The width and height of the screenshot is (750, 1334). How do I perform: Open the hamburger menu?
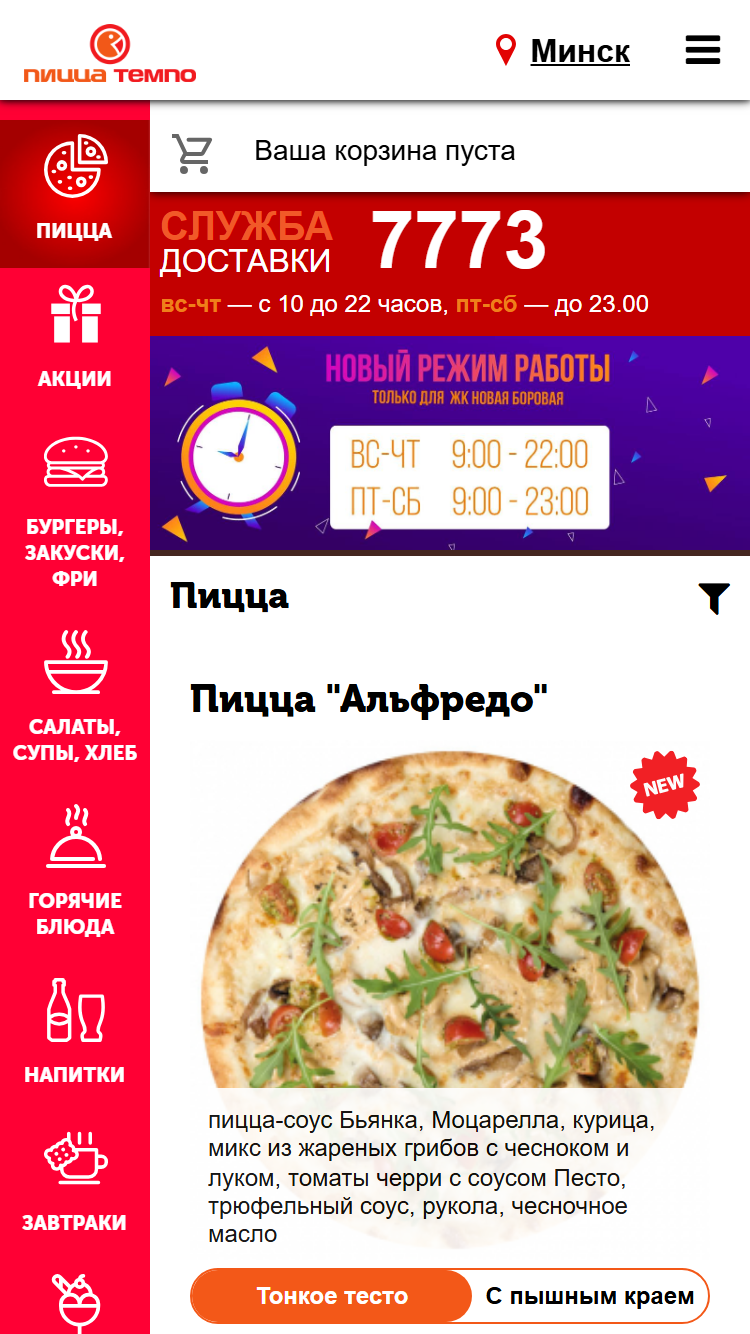pyautogui.click(x=702, y=50)
